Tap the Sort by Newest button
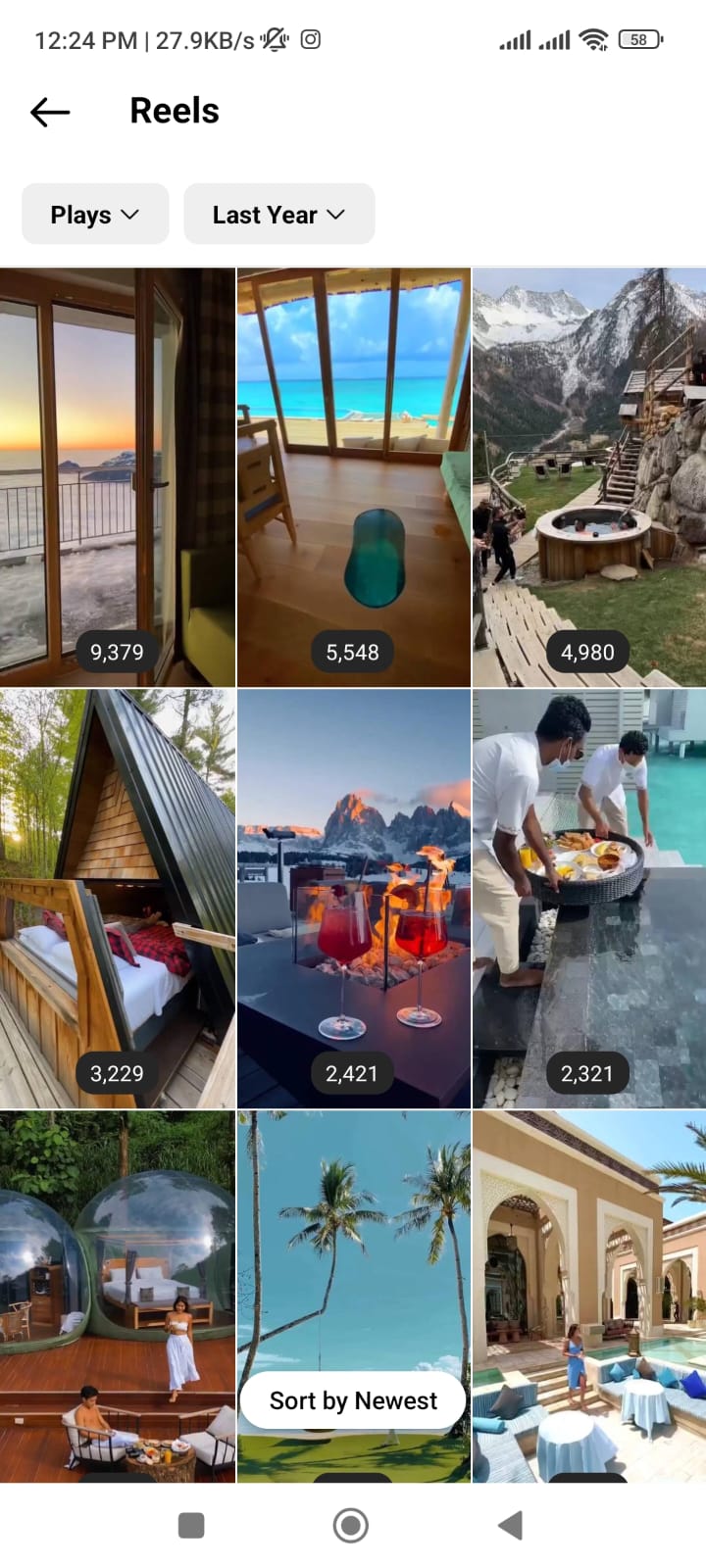Screen dimensions: 706x1568 [x=353, y=1400]
